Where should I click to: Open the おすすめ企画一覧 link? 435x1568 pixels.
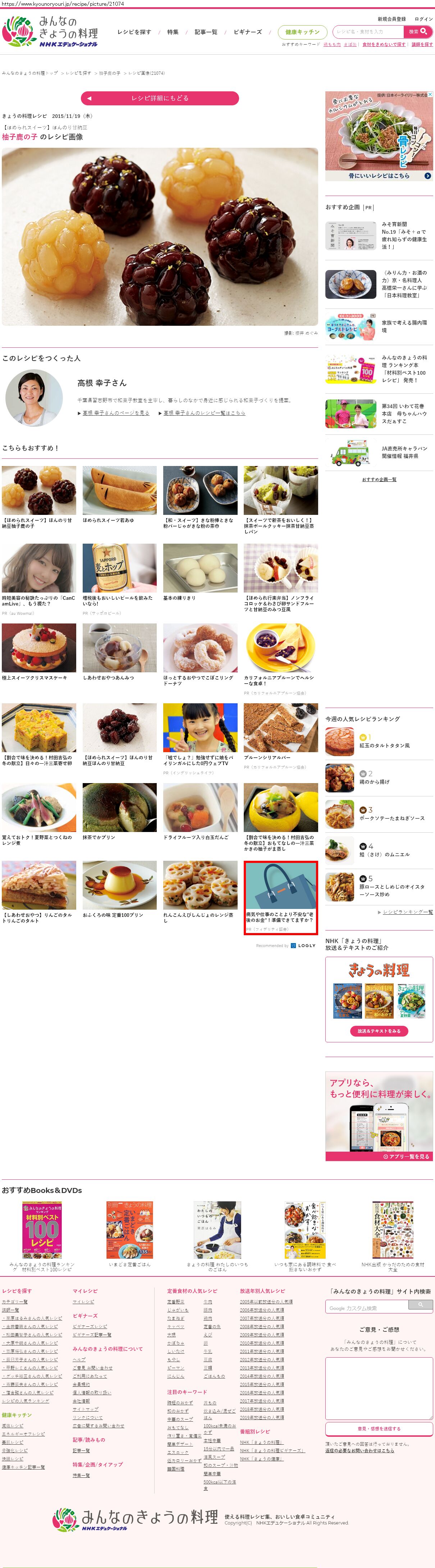[379, 480]
